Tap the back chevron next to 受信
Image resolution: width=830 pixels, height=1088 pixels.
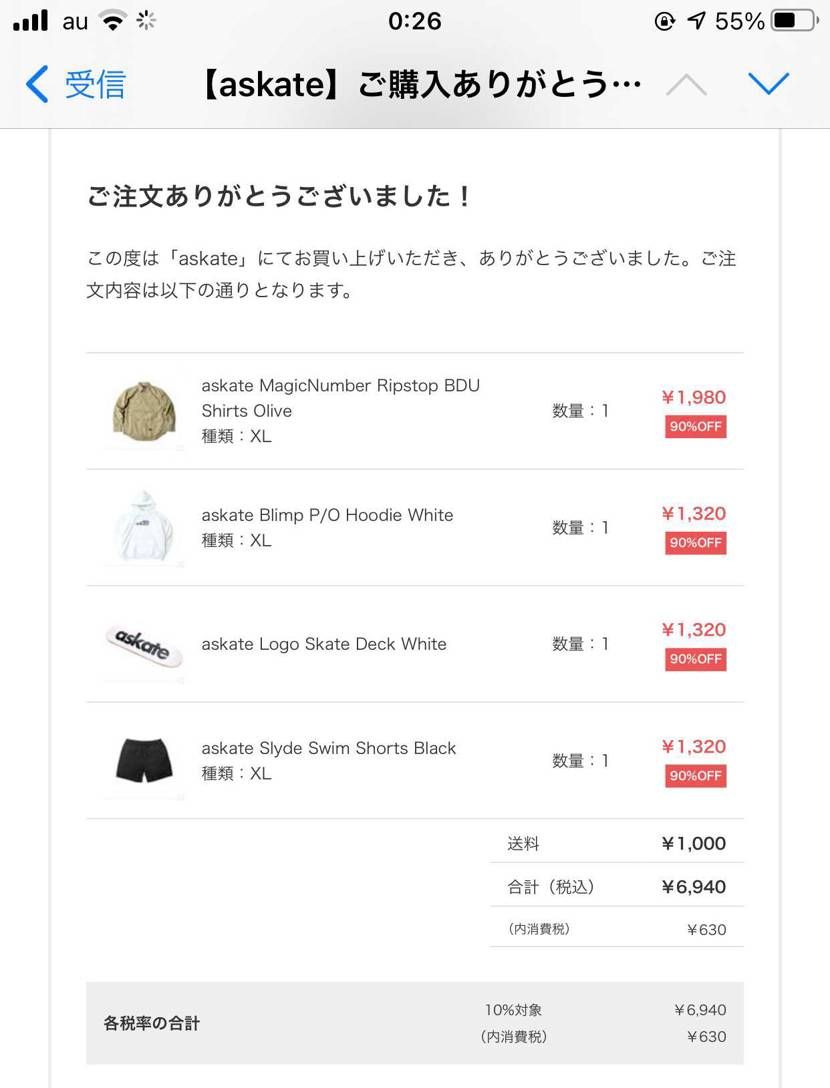coord(38,85)
